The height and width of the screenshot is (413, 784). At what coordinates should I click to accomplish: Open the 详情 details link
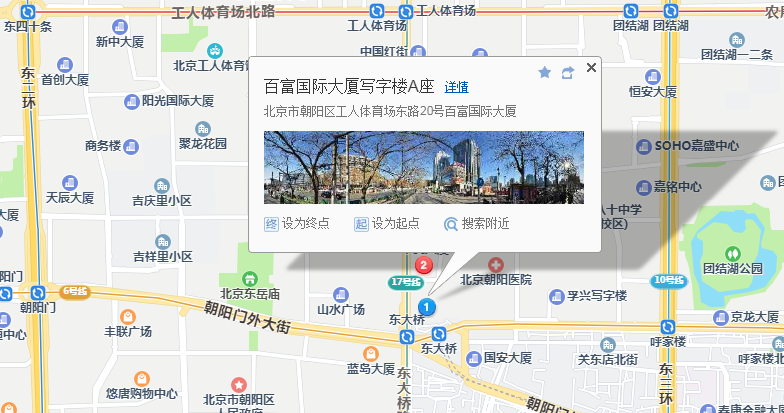456,88
